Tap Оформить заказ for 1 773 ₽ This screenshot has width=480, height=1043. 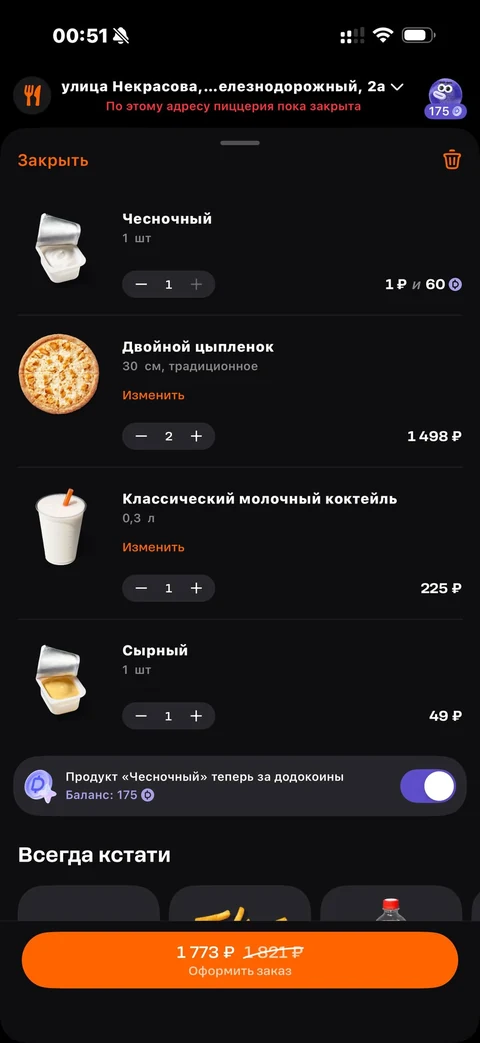pos(240,961)
